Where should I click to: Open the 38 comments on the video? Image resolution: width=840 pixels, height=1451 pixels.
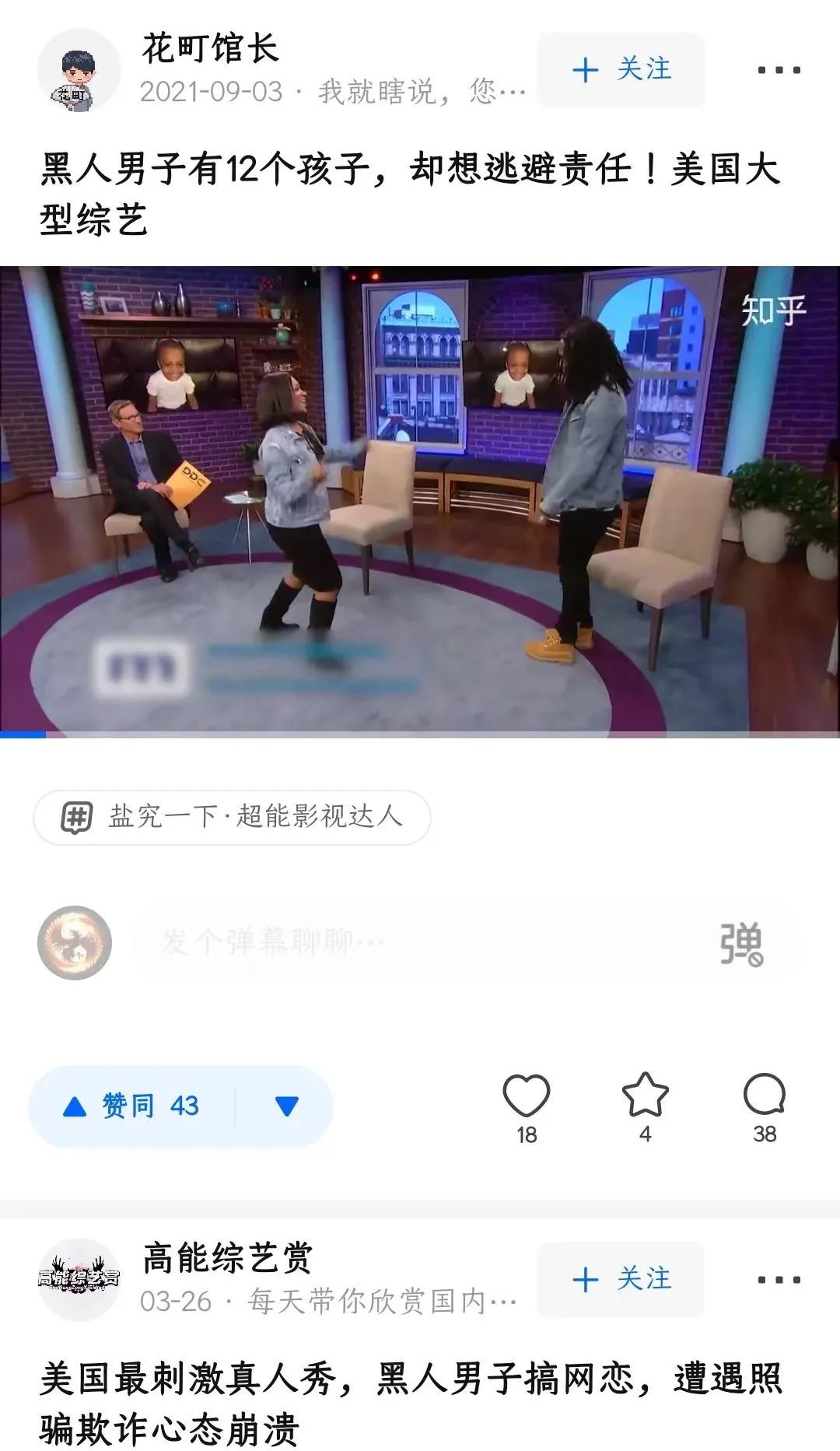click(764, 1095)
